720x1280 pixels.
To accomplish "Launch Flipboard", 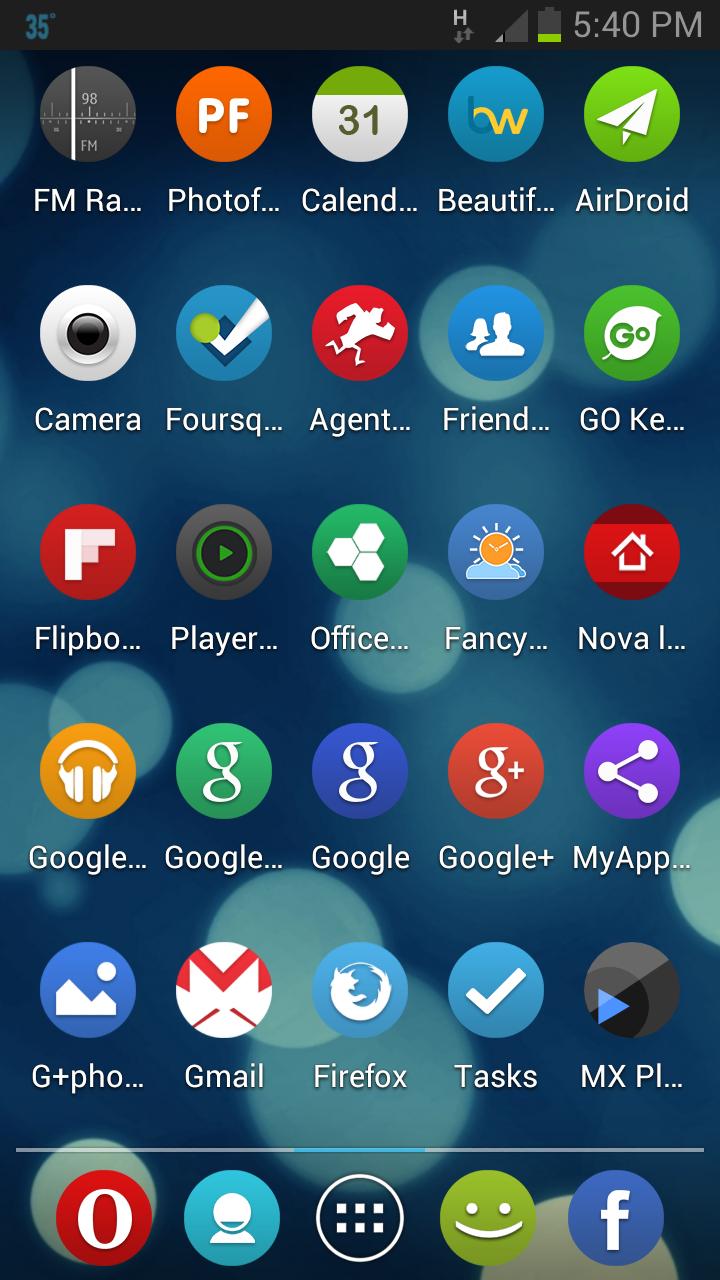I will click(87, 552).
